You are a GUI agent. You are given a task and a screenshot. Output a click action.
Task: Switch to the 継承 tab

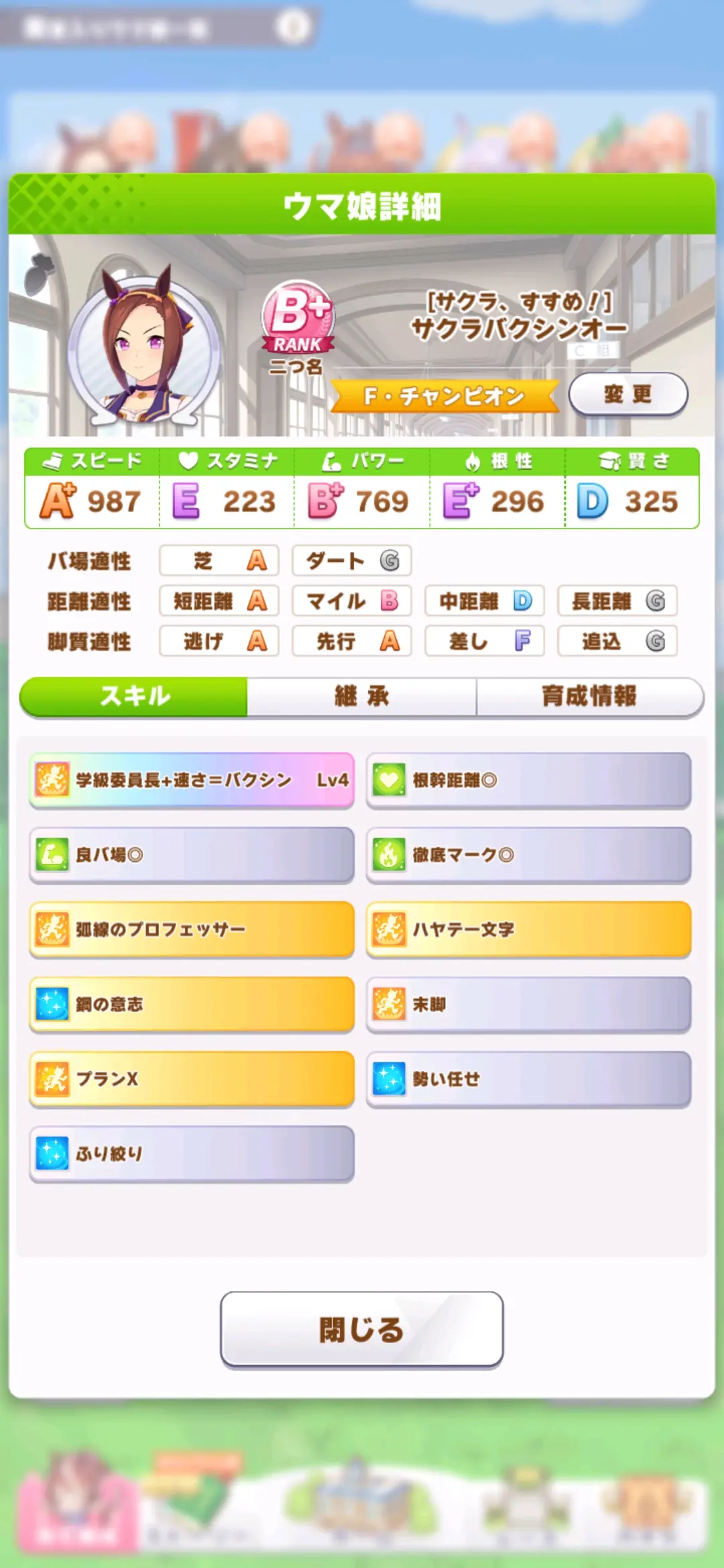[x=361, y=696]
